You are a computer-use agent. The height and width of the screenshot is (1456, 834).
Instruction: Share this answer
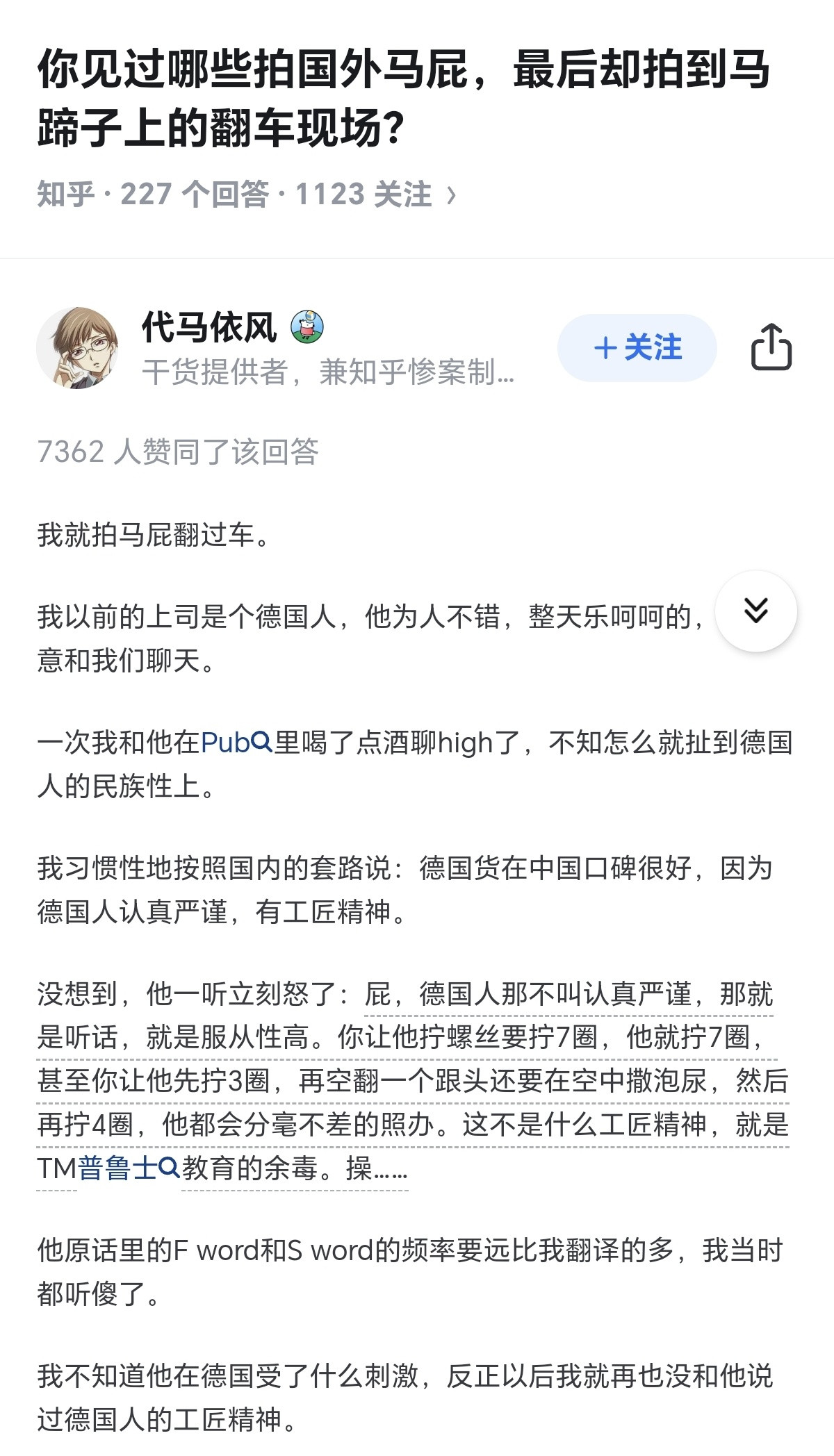click(x=771, y=347)
